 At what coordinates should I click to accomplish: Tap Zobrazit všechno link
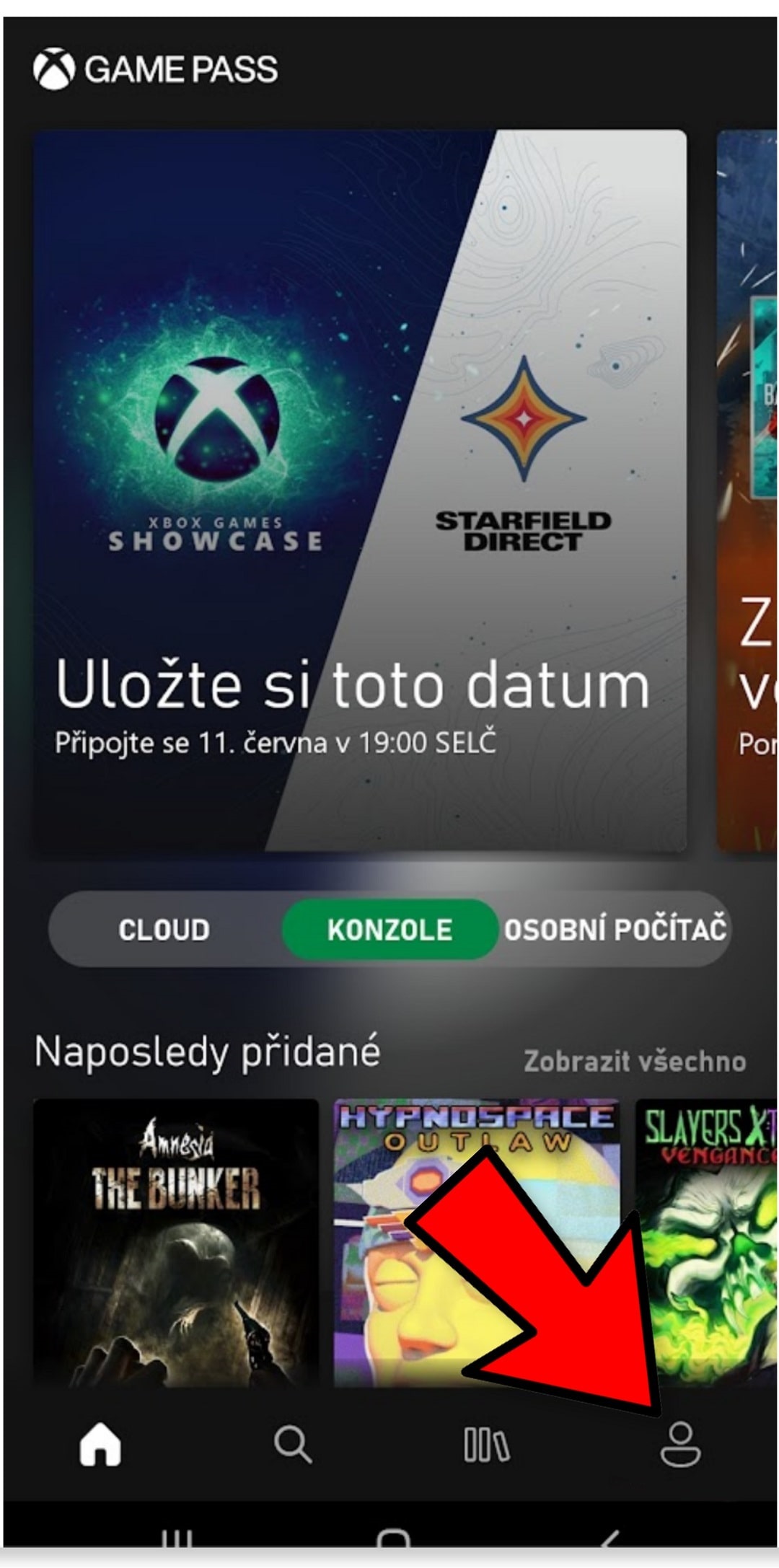point(634,1062)
